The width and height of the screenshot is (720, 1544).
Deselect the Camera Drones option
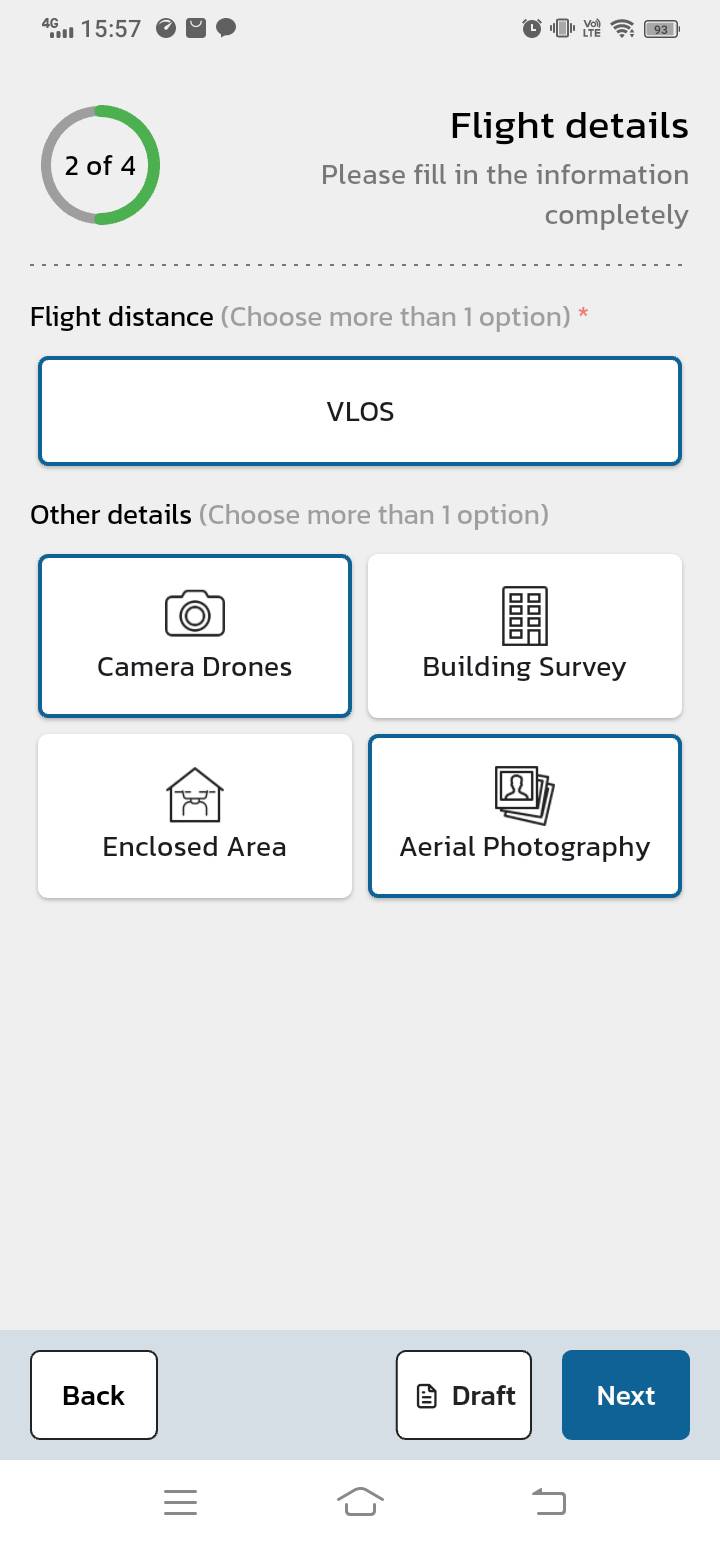pos(195,636)
